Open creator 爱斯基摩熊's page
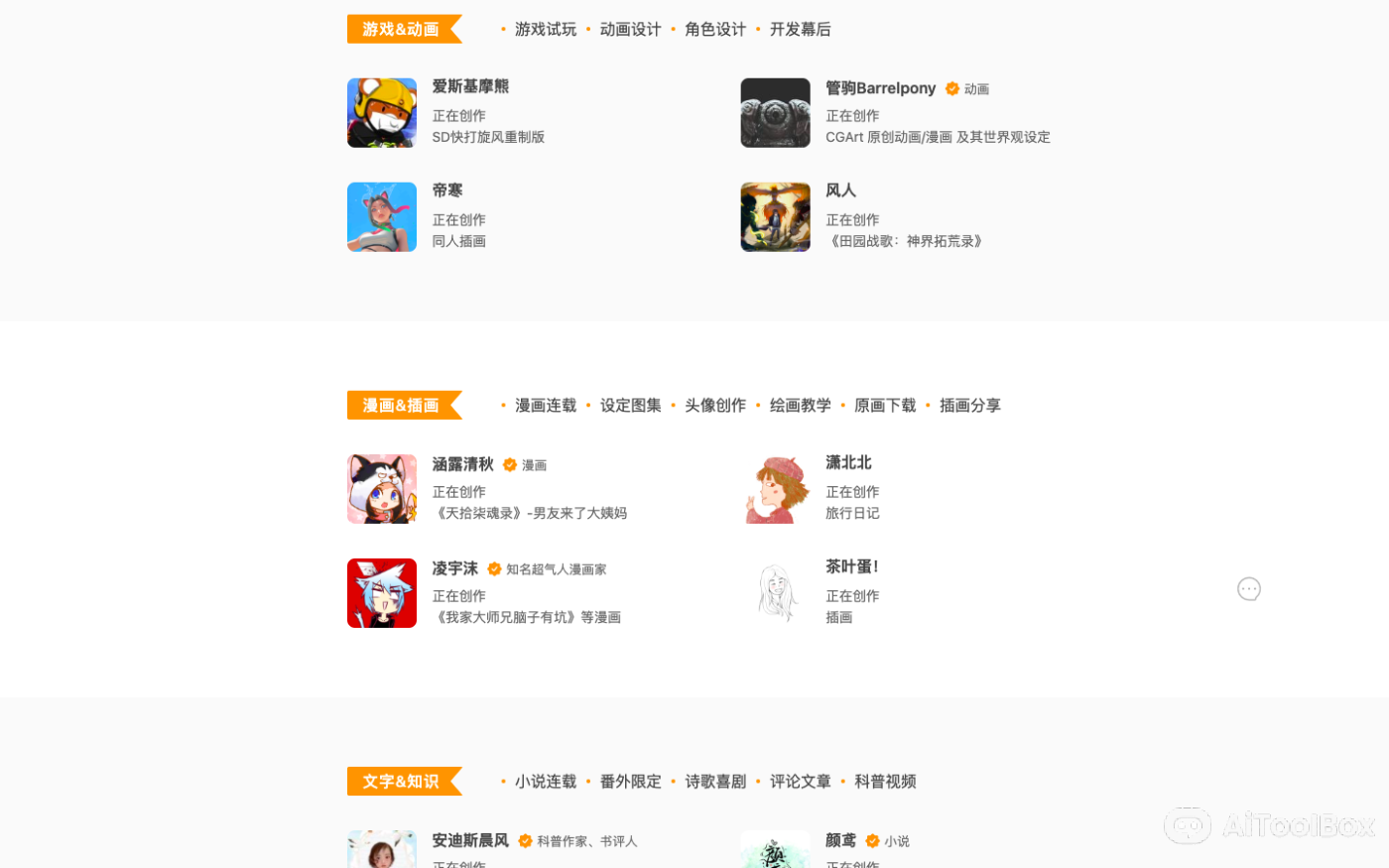1389x868 pixels. (x=470, y=87)
